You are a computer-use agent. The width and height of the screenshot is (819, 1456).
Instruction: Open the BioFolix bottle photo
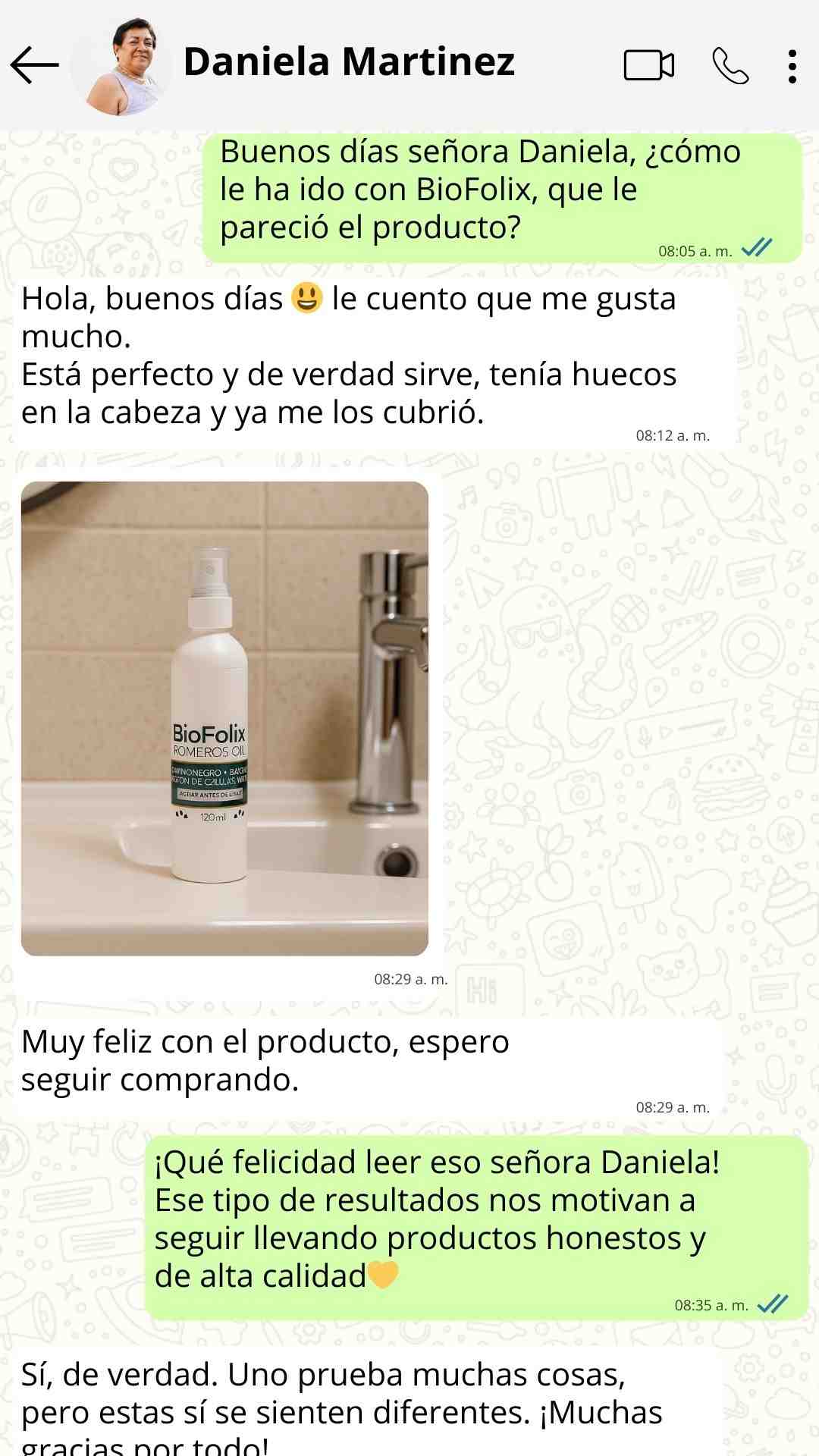click(x=224, y=718)
